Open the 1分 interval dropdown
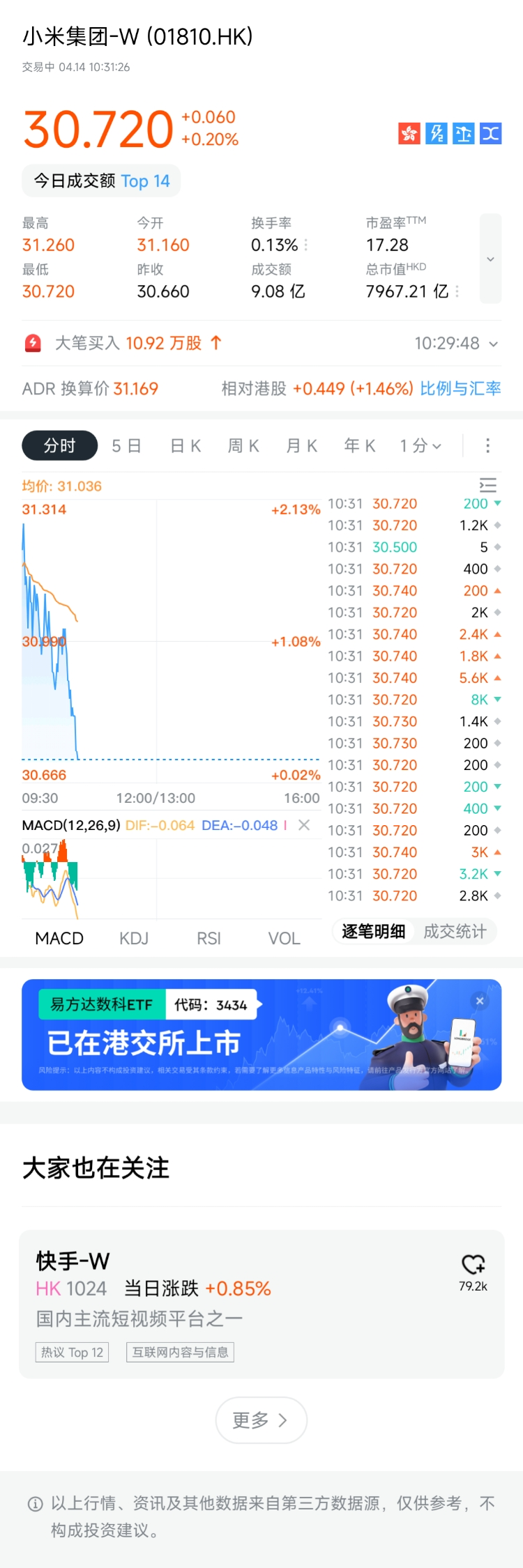This screenshot has height=1568, width=523. [420, 446]
